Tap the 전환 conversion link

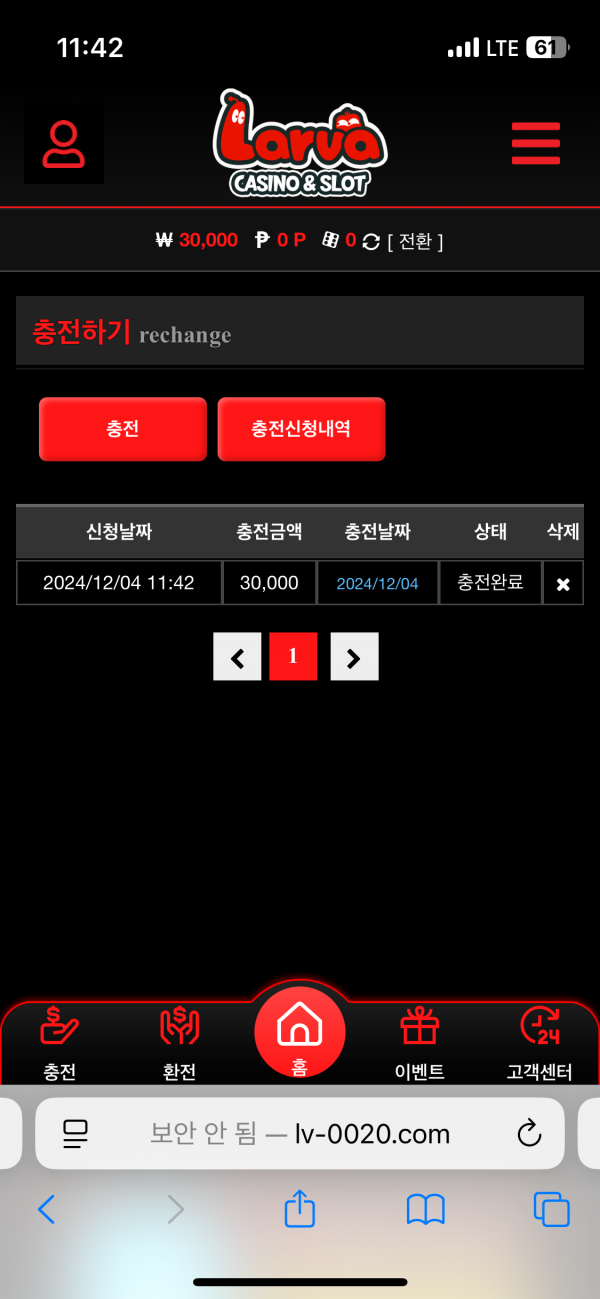pyautogui.click(x=415, y=241)
